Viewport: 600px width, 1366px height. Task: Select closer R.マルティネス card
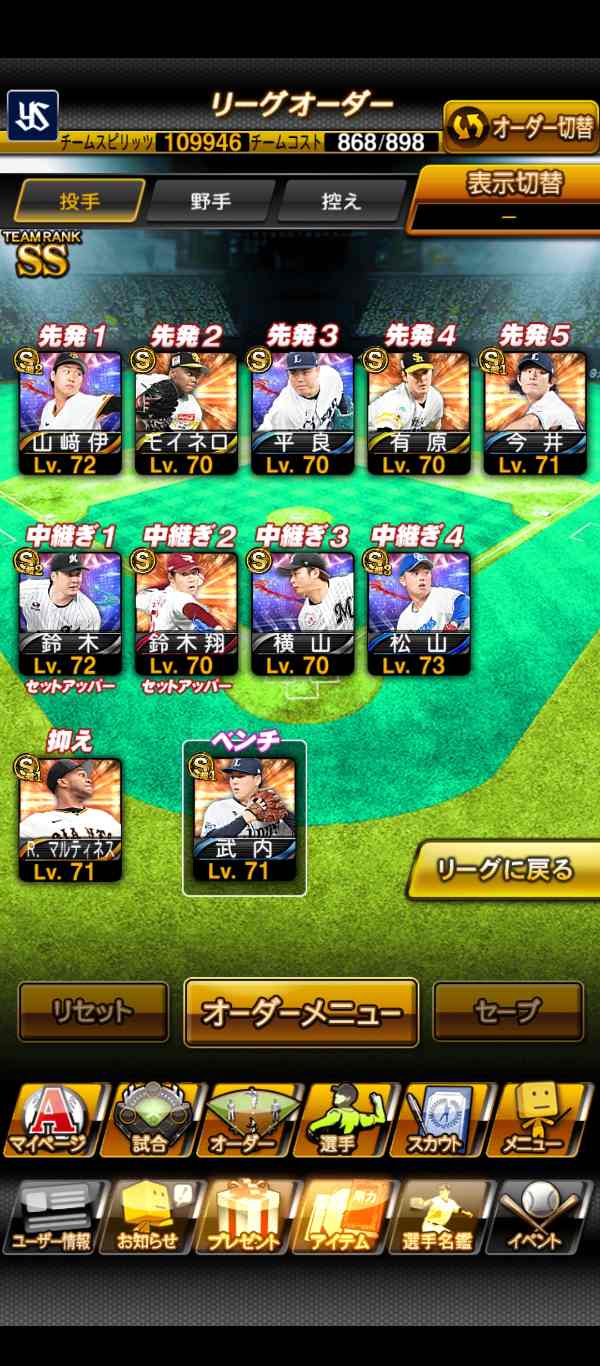pyautogui.click(x=70, y=819)
